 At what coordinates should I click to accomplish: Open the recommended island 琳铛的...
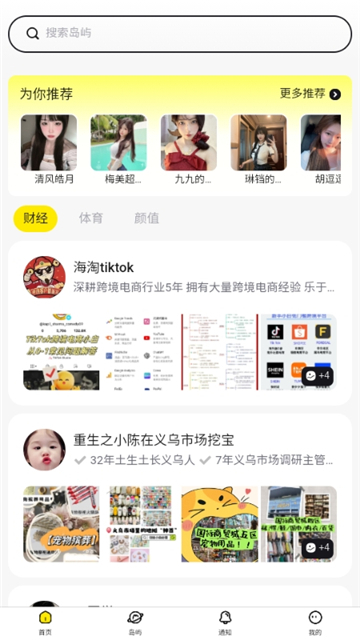(x=259, y=149)
